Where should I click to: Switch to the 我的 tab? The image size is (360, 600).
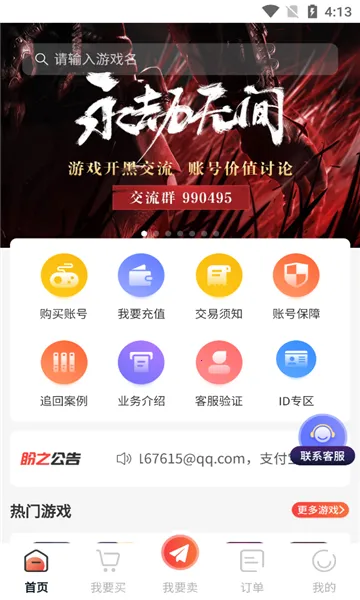(x=324, y=571)
